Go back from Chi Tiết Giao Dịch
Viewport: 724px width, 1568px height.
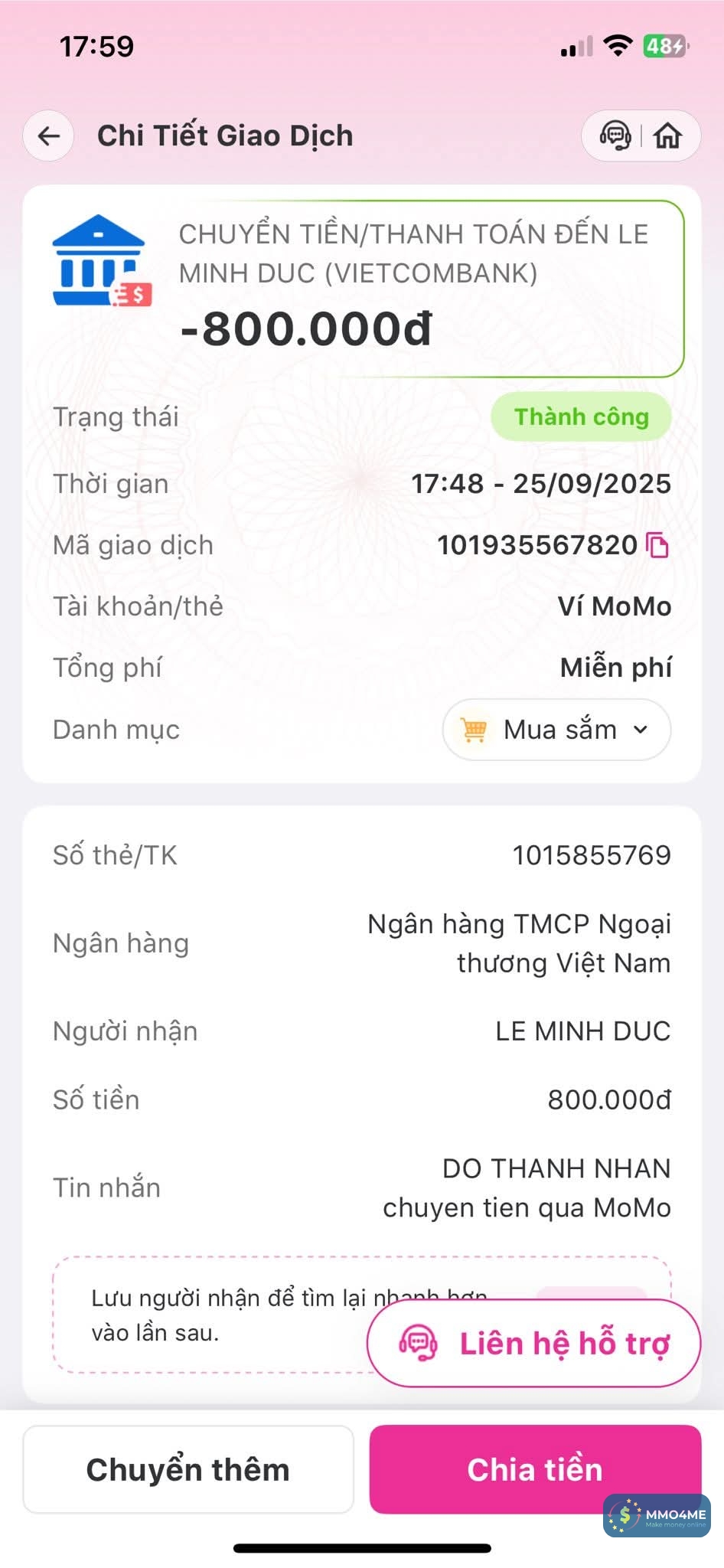coord(49,136)
